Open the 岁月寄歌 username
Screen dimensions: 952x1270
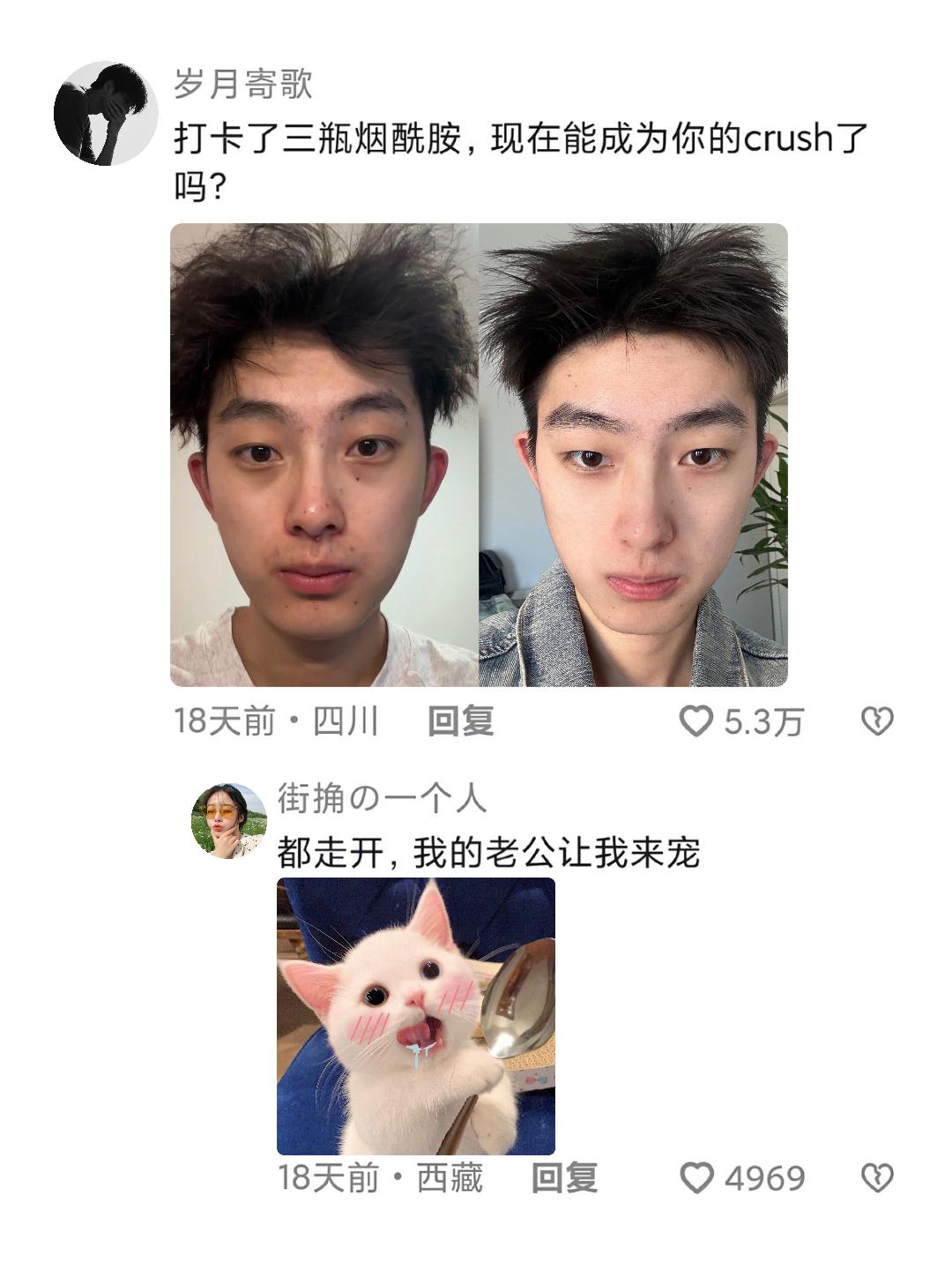pos(243,86)
